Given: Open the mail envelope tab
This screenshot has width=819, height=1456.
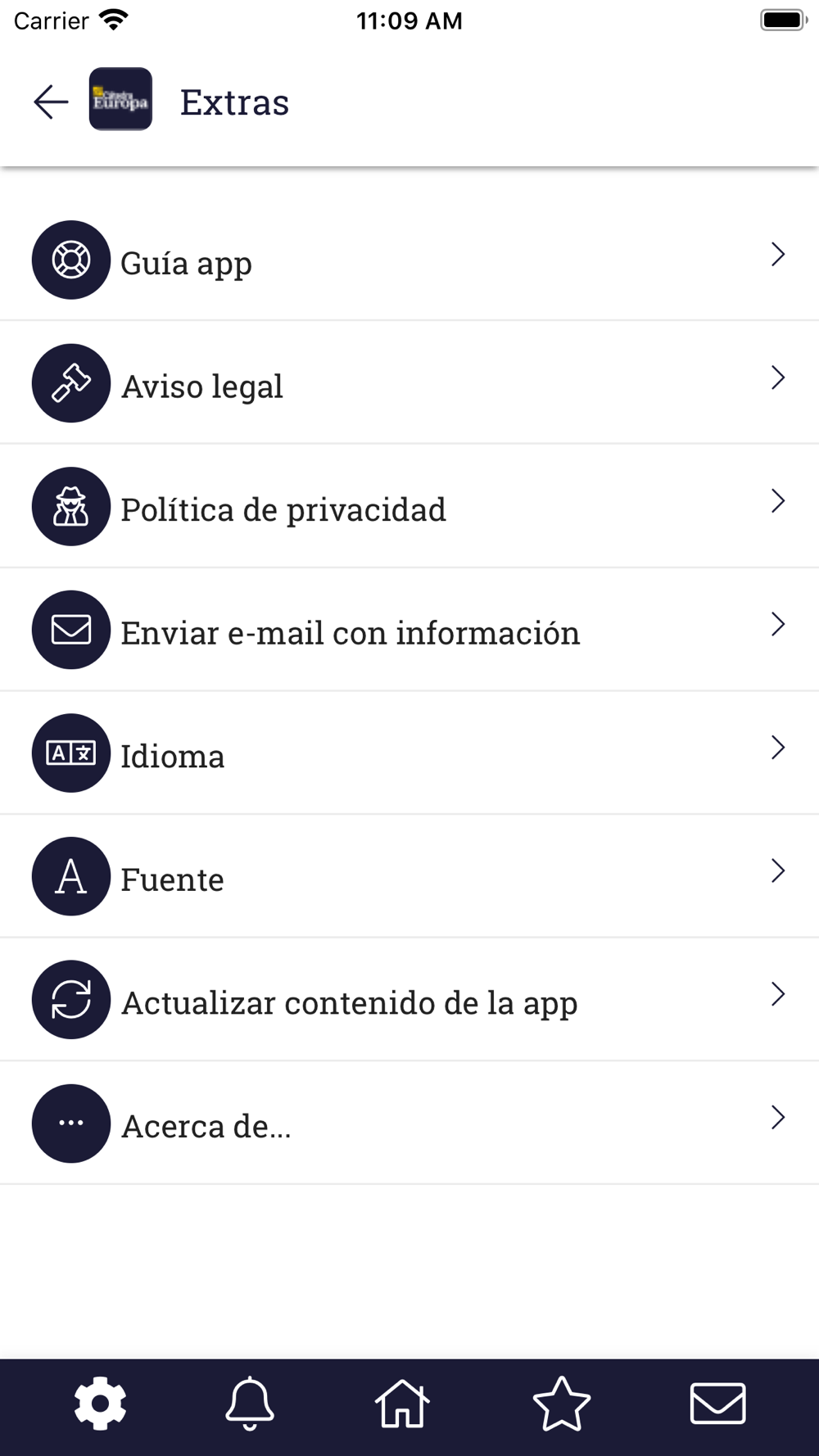Looking at the screenshot, I should coord(718,1404).
